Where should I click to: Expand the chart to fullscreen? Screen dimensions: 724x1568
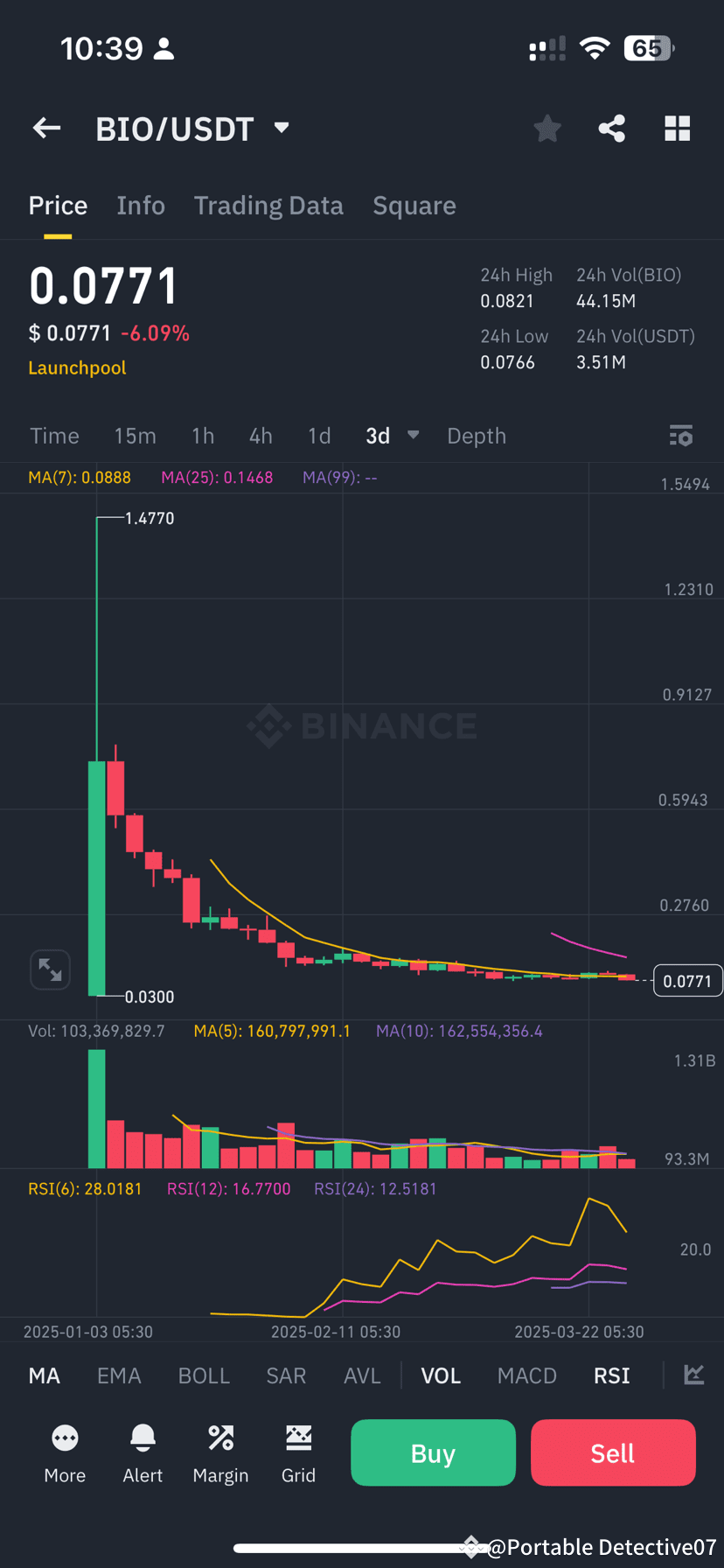pos(50,969)
